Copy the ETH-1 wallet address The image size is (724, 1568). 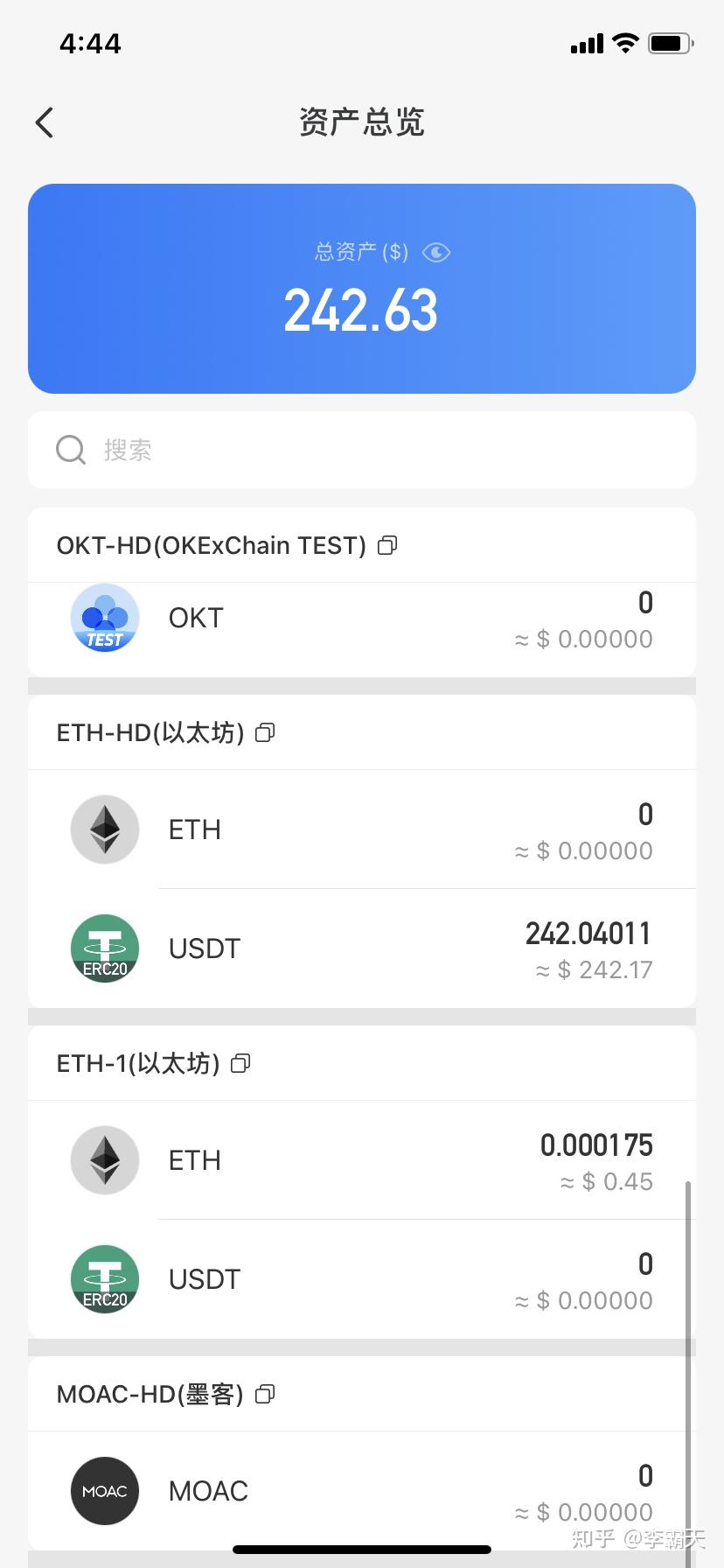coord(240,1063)
